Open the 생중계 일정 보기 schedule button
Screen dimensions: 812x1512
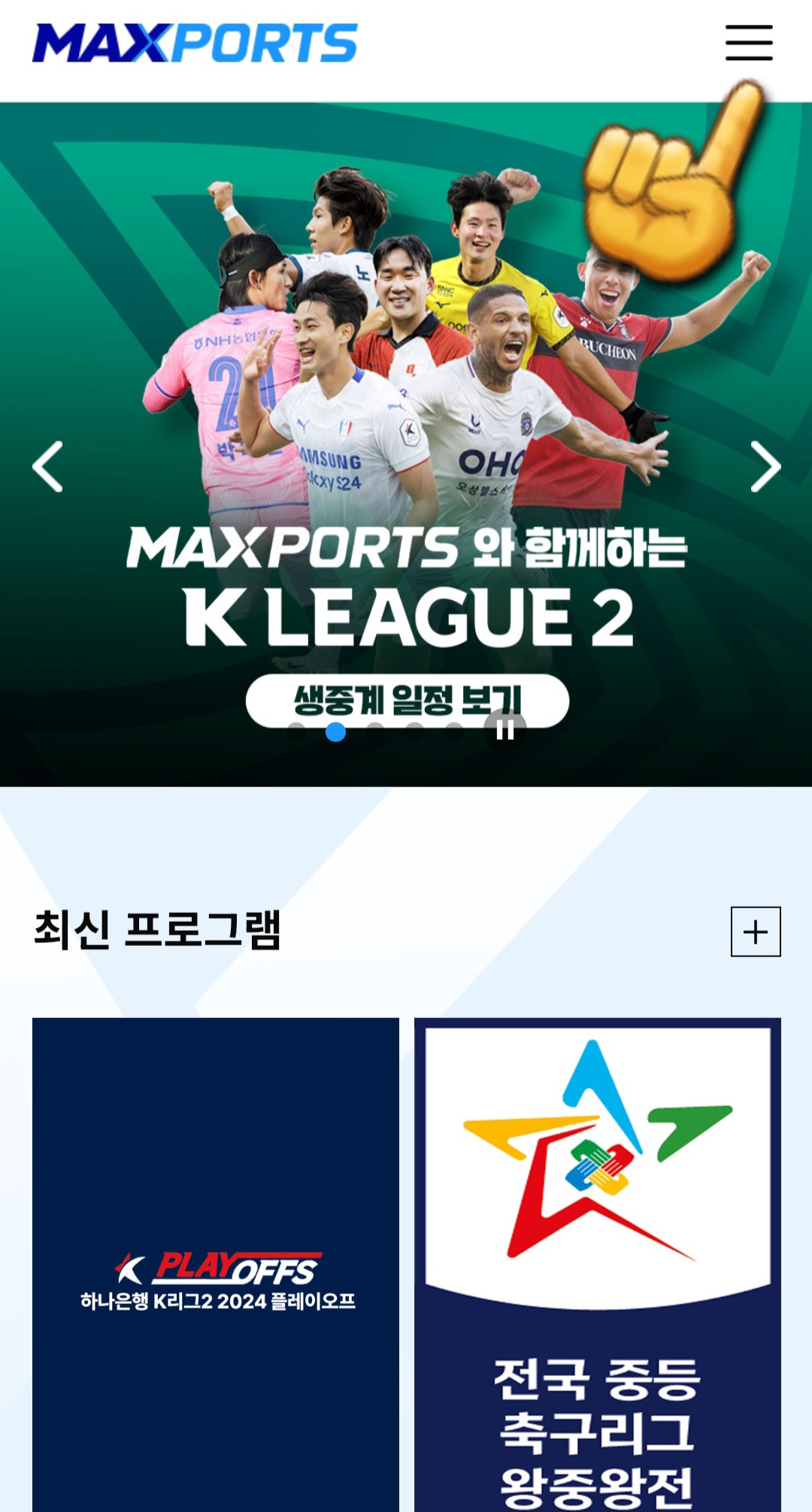point(406,699)
